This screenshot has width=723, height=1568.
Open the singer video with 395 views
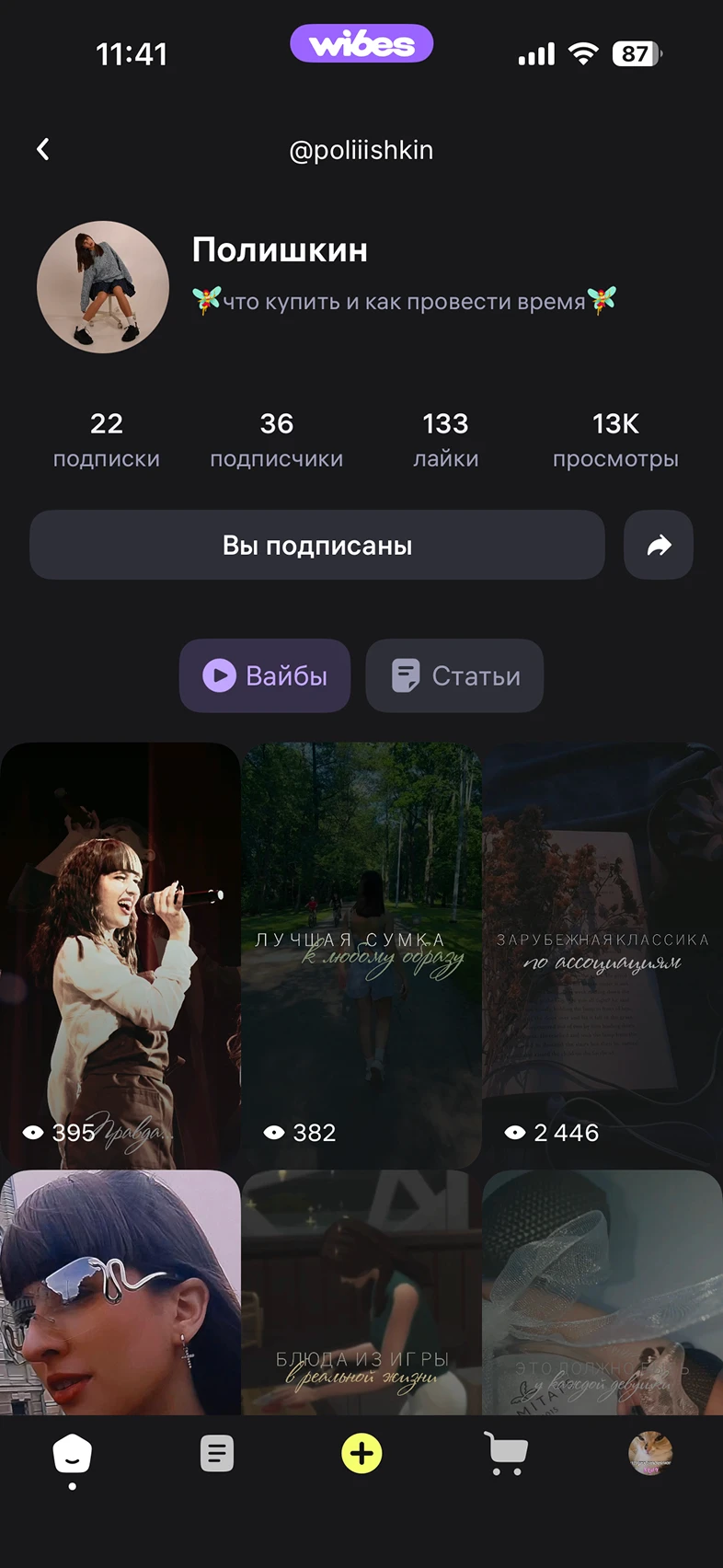tap(120, 955)
